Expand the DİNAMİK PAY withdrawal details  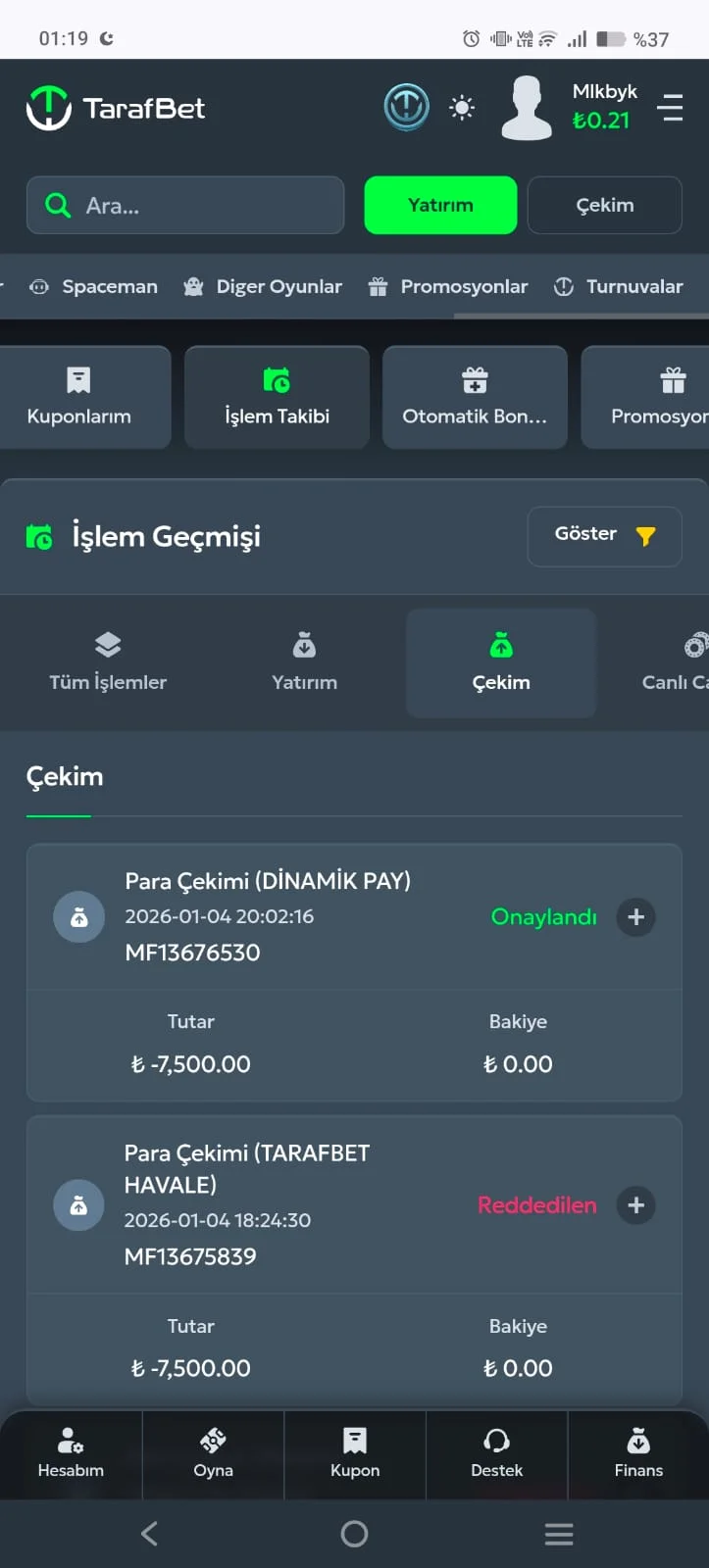[635, 916]
